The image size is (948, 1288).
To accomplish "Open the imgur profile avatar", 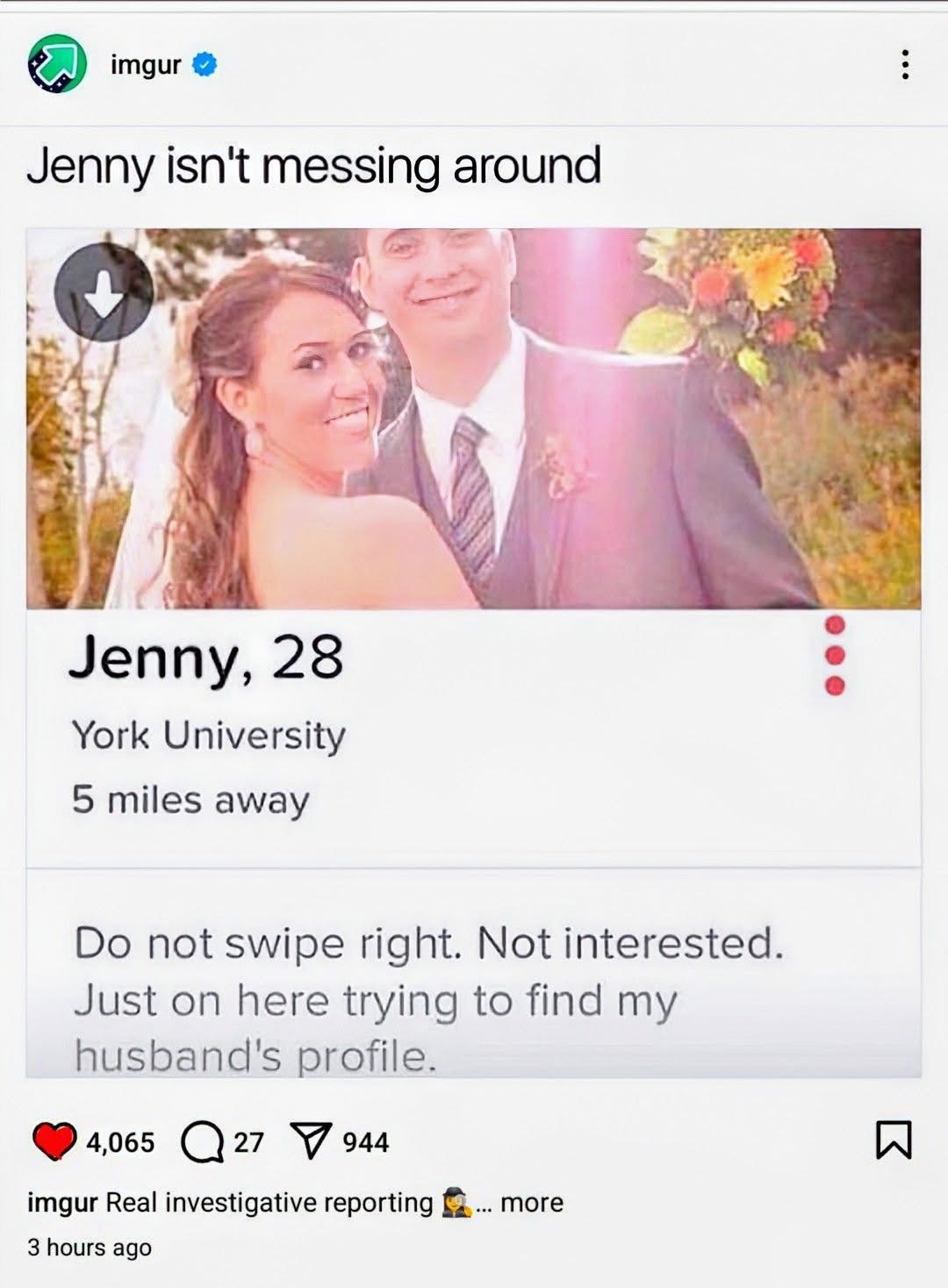I will pos(56,65).
